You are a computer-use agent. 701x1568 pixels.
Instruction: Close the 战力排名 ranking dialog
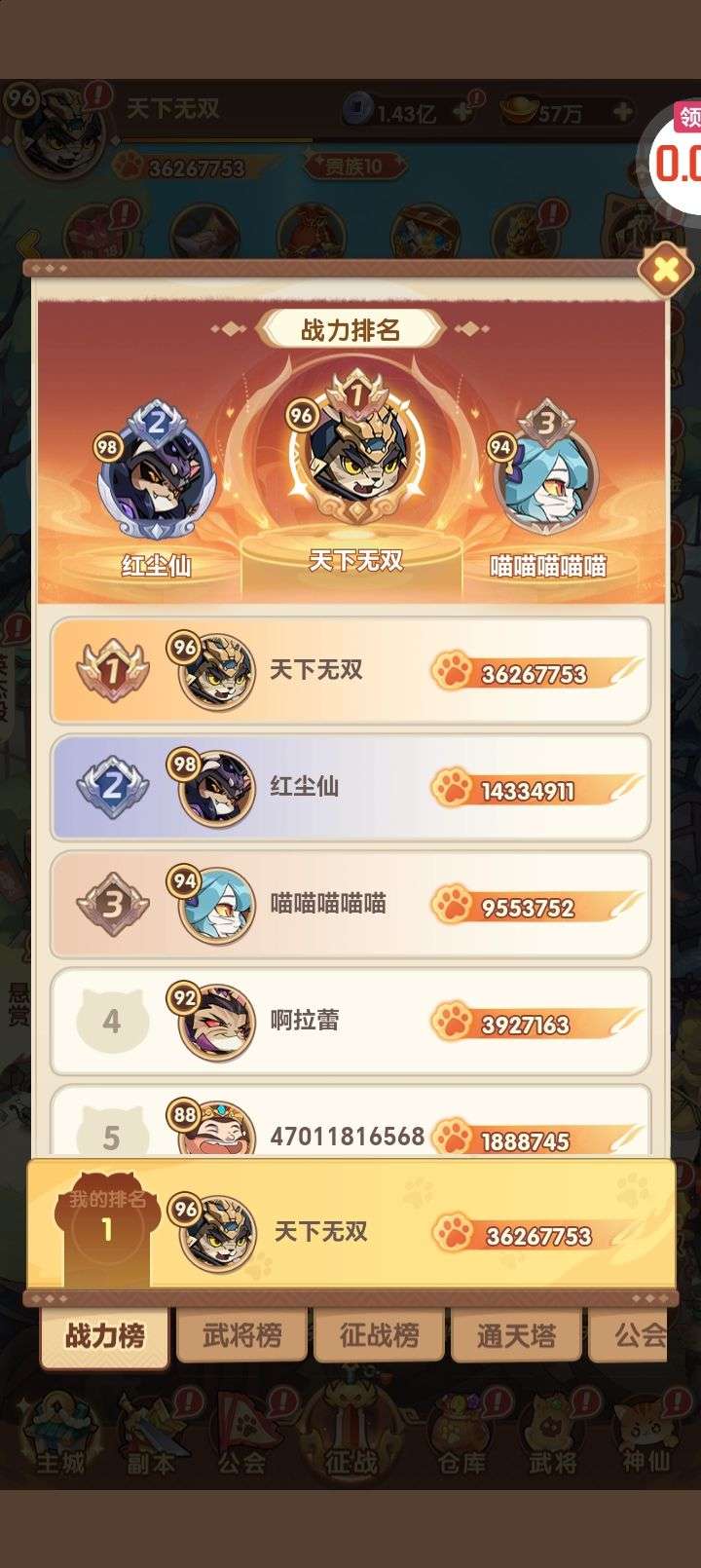[665, 269]
